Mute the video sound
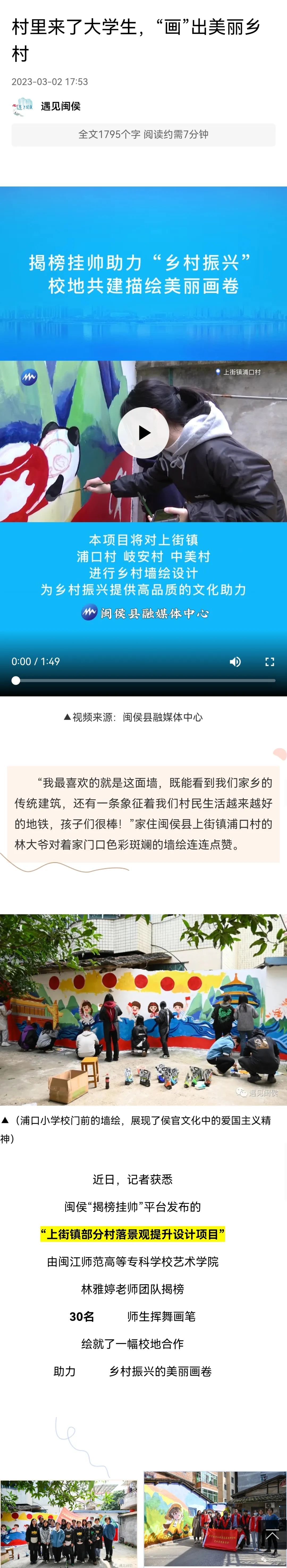The height and width of the screenshot is (1568, 287). [235, 662]
